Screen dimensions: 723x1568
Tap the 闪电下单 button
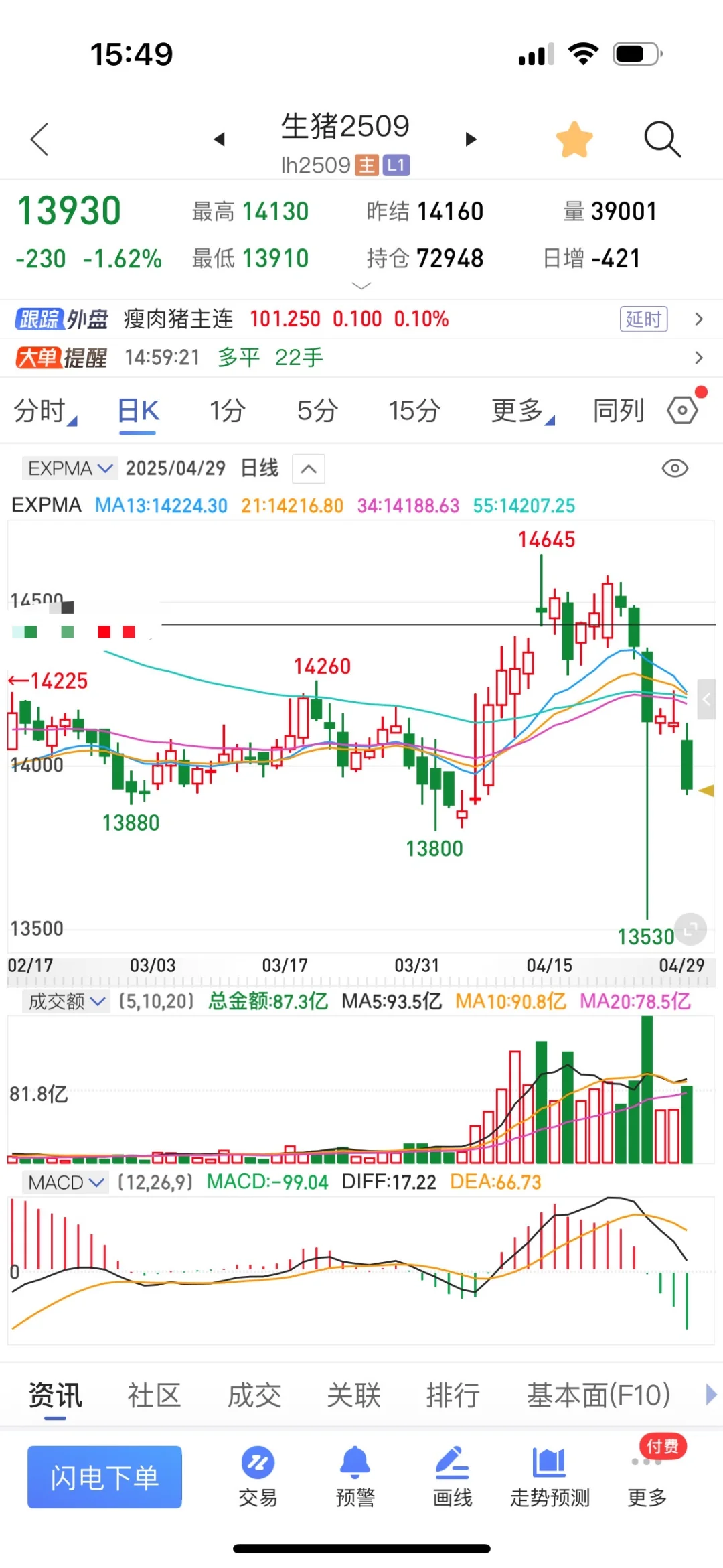click(x=104, y=1477)
